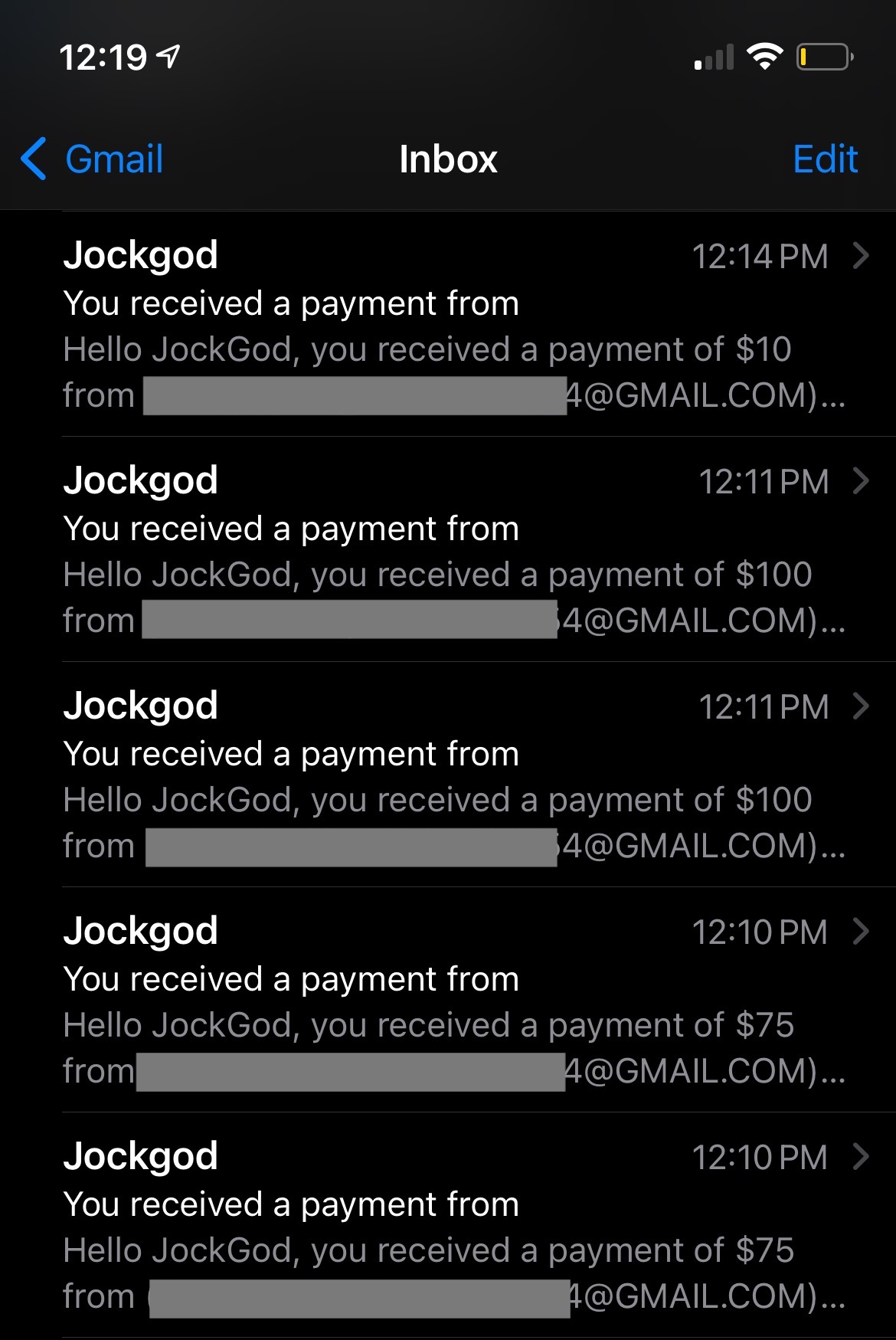896x1340 pixels.
Task: Open the 12:14 PM $10 payment email
Action: (452, 324)
